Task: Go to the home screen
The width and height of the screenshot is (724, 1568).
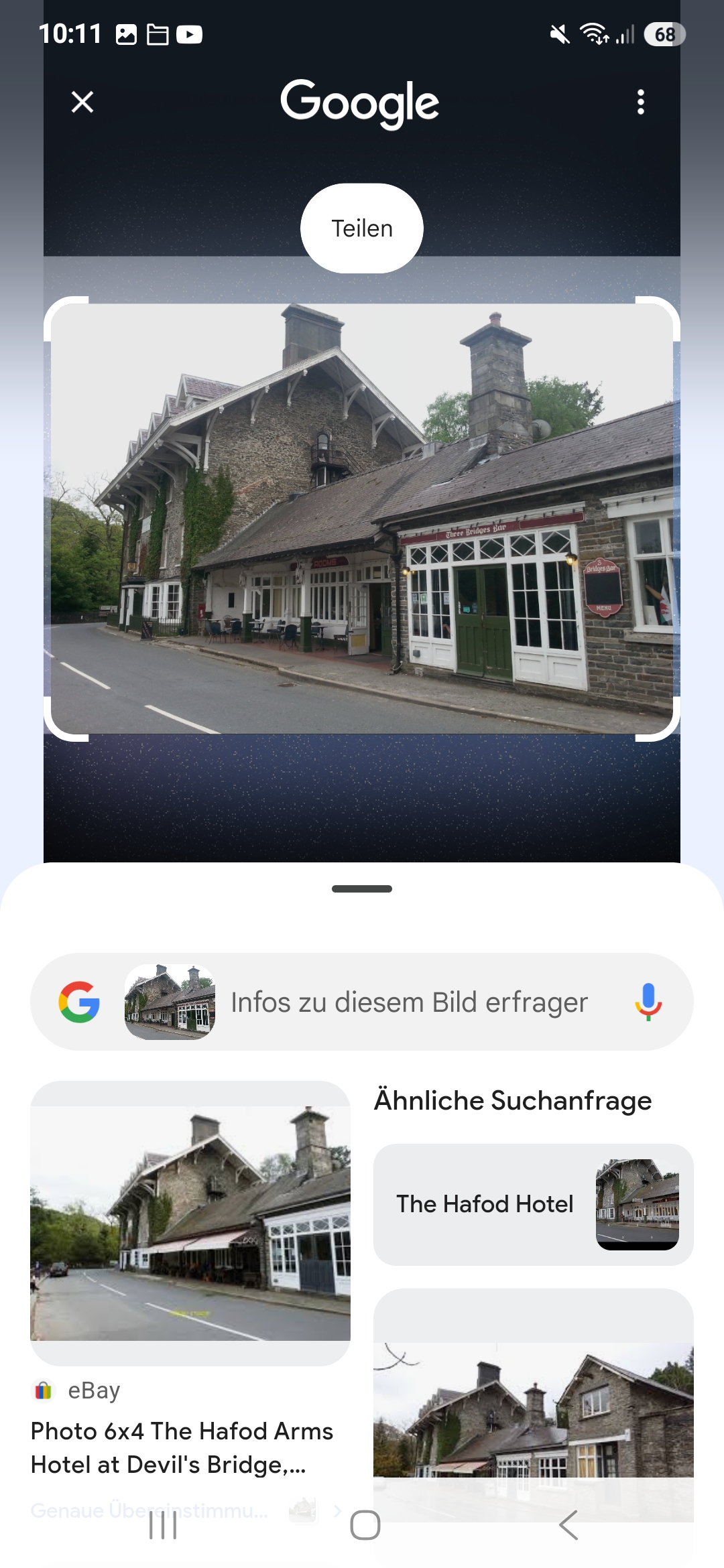Action: point(365,1525)
